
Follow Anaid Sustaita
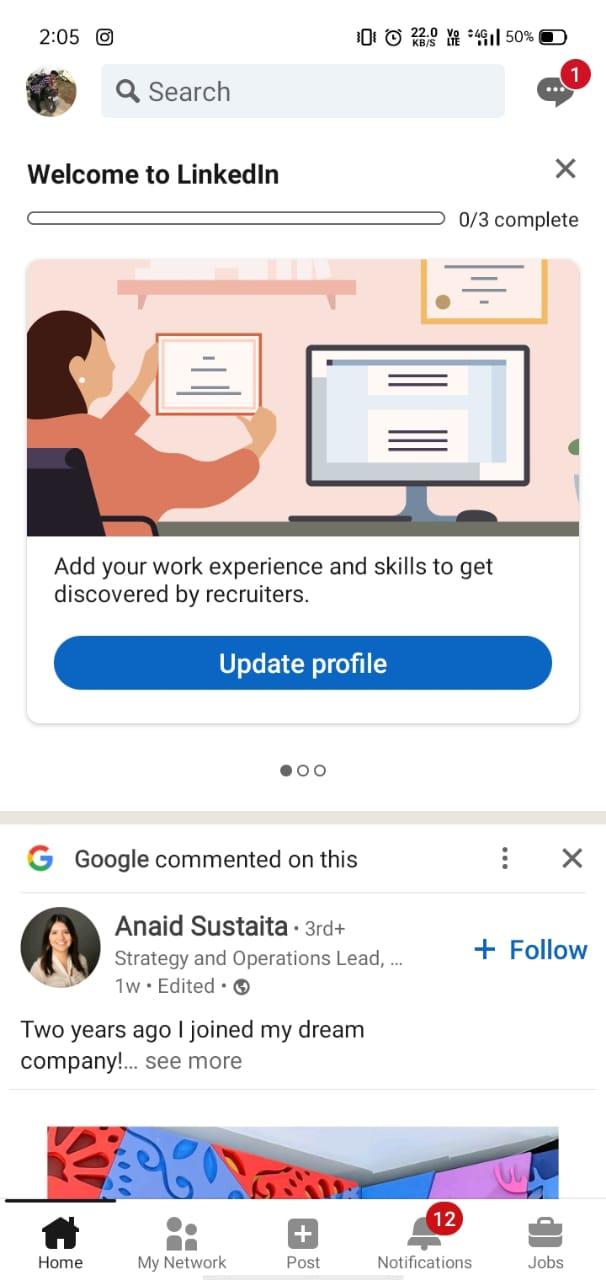[530, 949]
